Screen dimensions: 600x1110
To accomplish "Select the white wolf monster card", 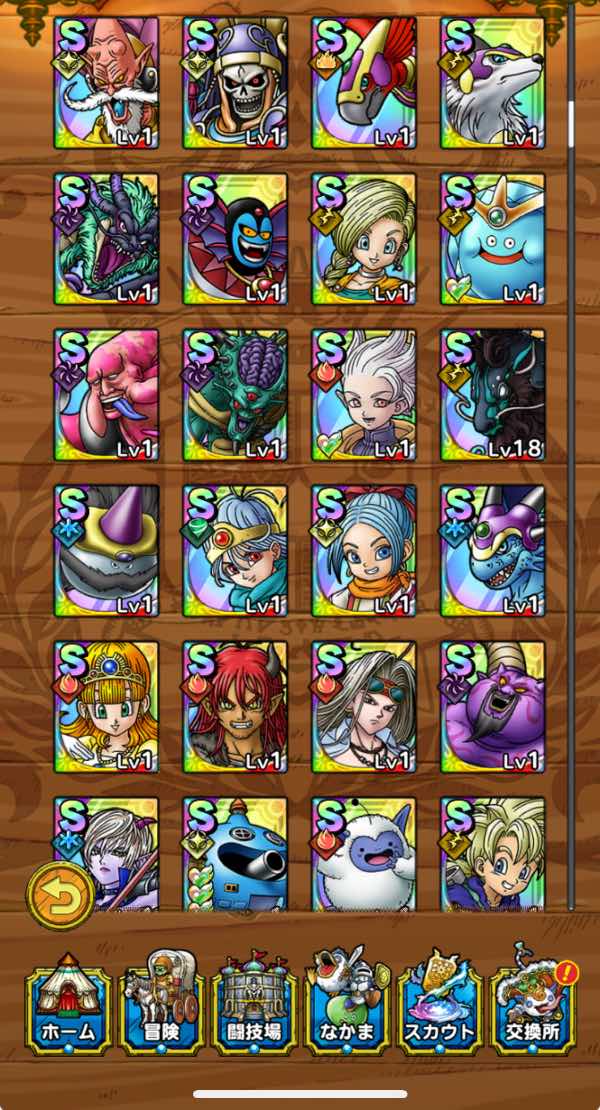I will click(493, 83).
